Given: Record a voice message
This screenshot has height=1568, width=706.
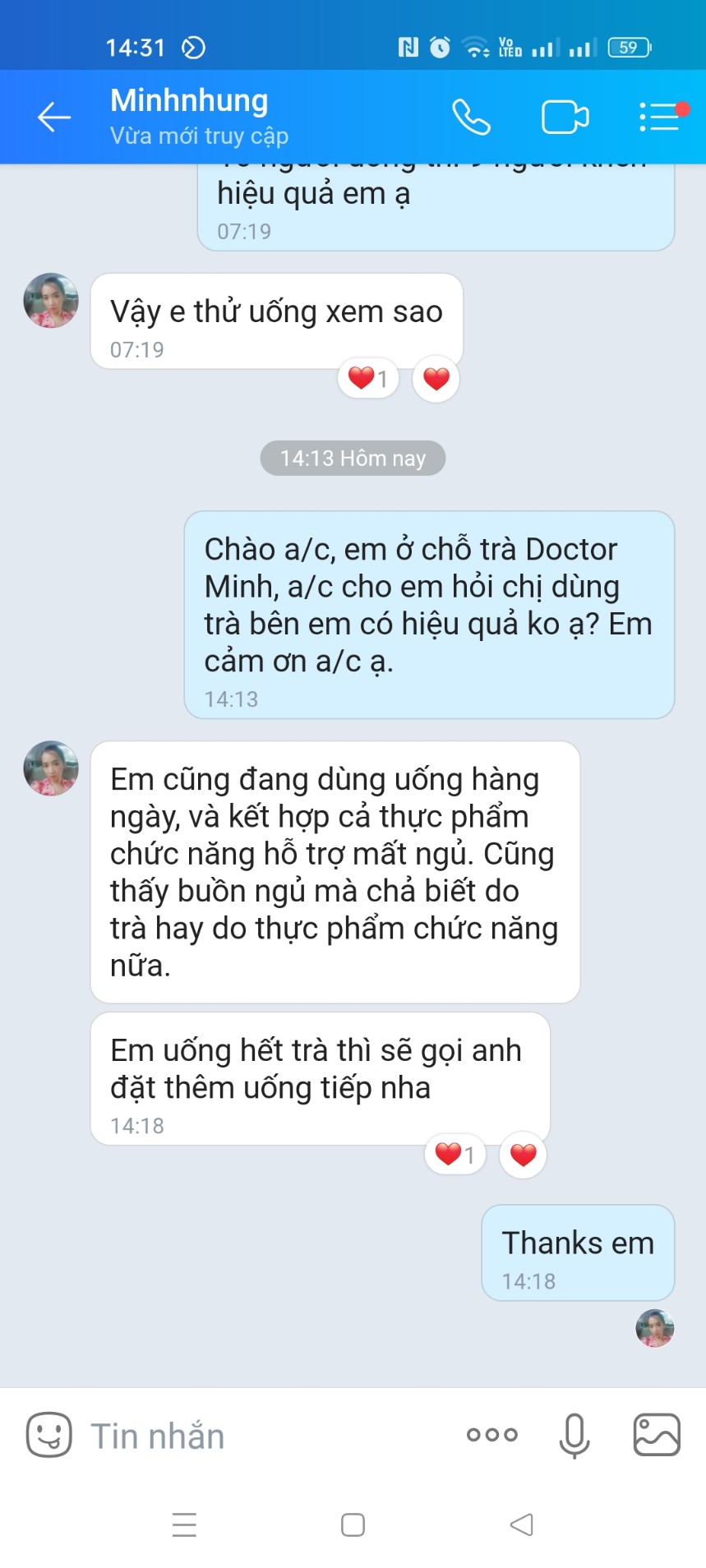Looking at the screenshot, I should tap(574, 1435).
